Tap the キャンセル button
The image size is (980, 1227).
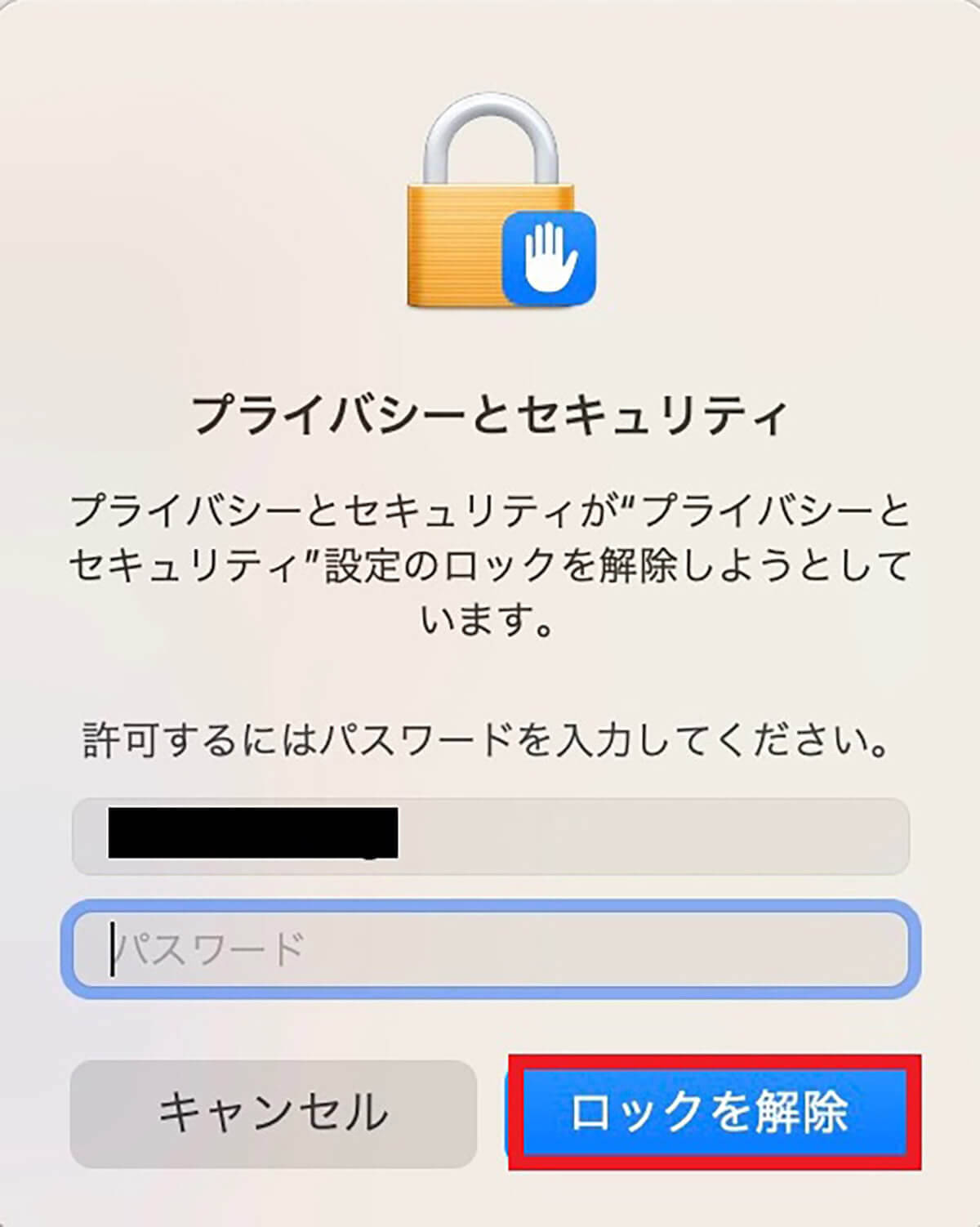274,1113
